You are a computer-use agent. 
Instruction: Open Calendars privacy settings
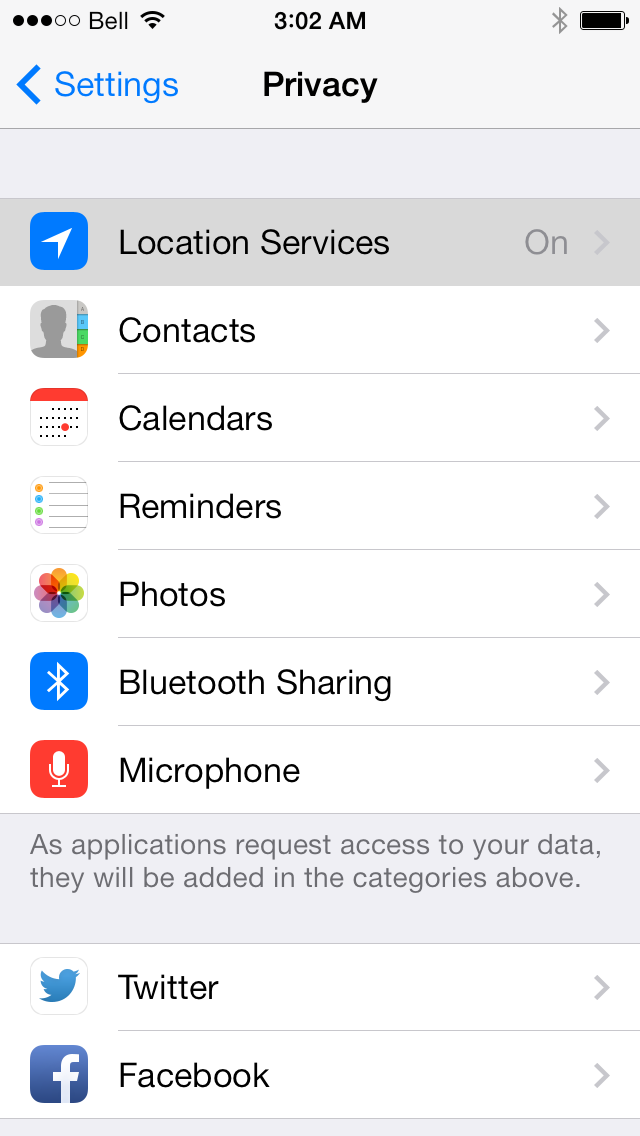pyautogui.click(x=320, y=419)
